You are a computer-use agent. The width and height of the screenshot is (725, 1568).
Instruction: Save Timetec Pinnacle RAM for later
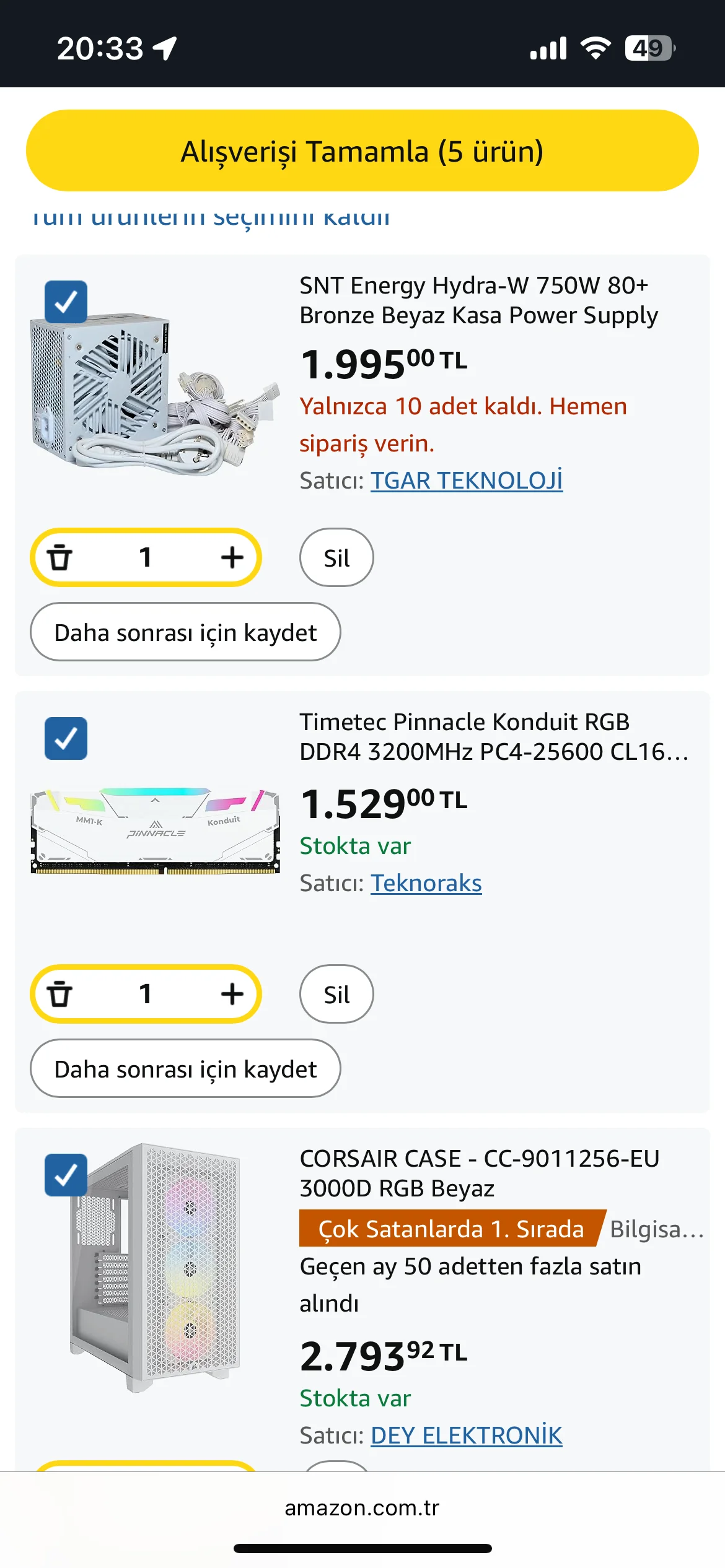[185, 1069]
